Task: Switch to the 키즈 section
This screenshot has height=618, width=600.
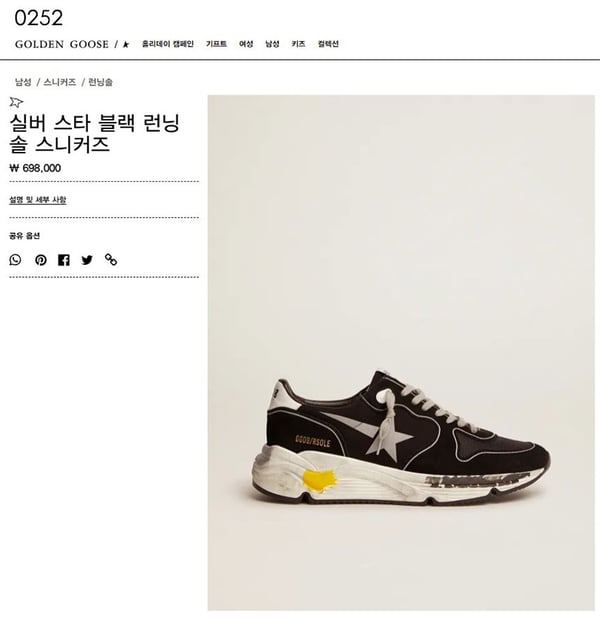Action: pos(298,44)
